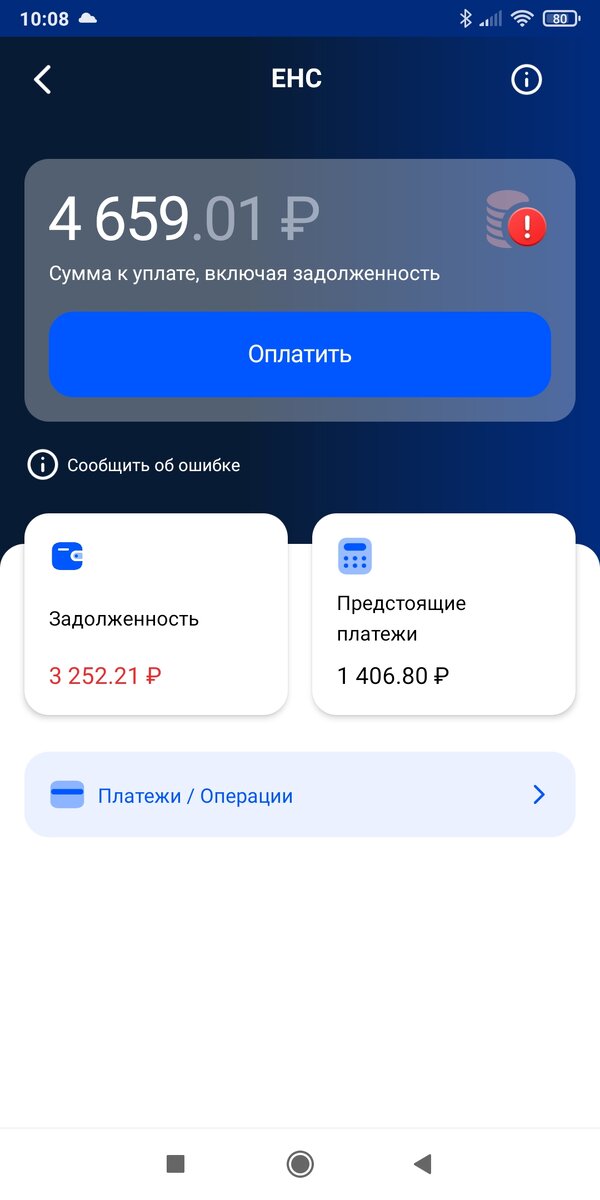600x1200 pixels.
Task: Open recent apps via square button
Action: coord(176,1163)
